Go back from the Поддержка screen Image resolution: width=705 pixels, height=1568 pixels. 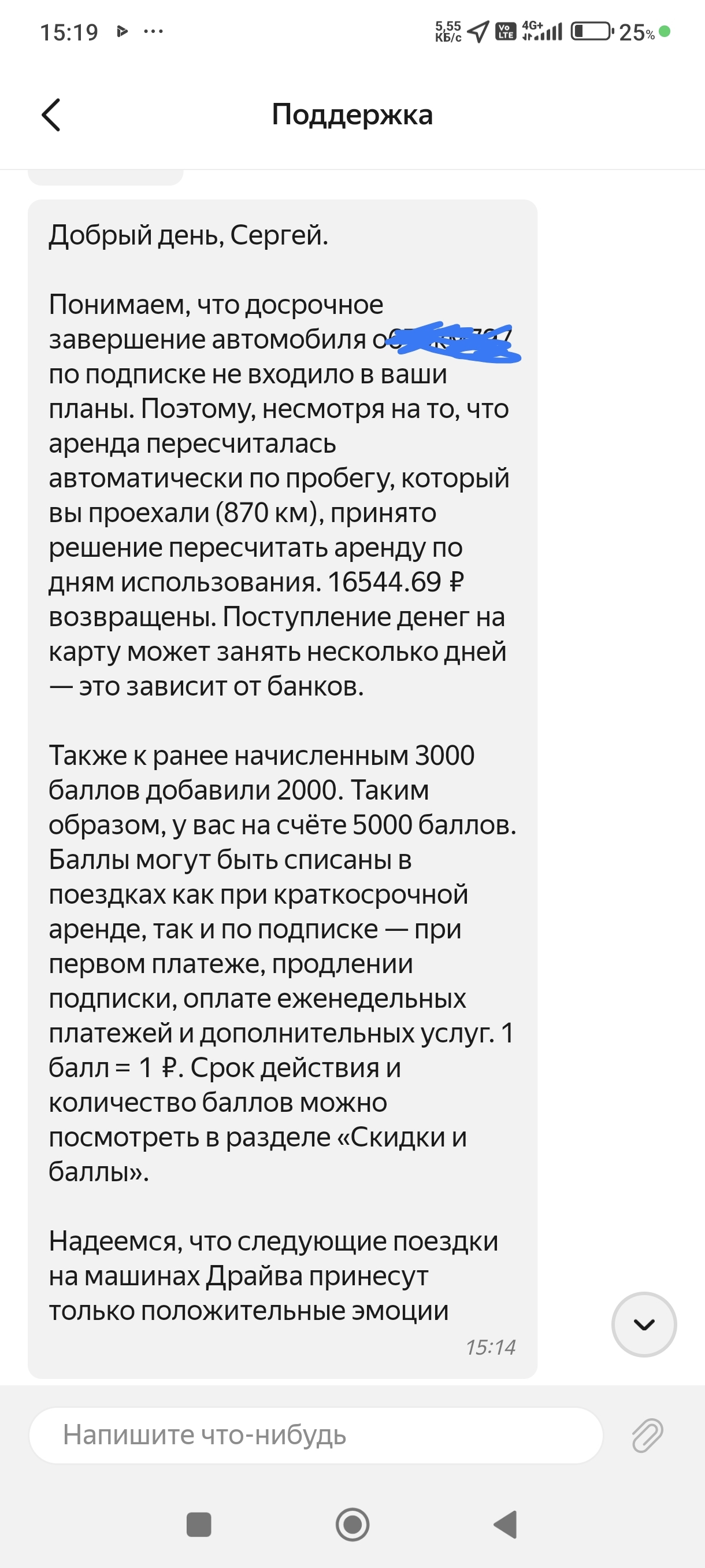(51, 114)
